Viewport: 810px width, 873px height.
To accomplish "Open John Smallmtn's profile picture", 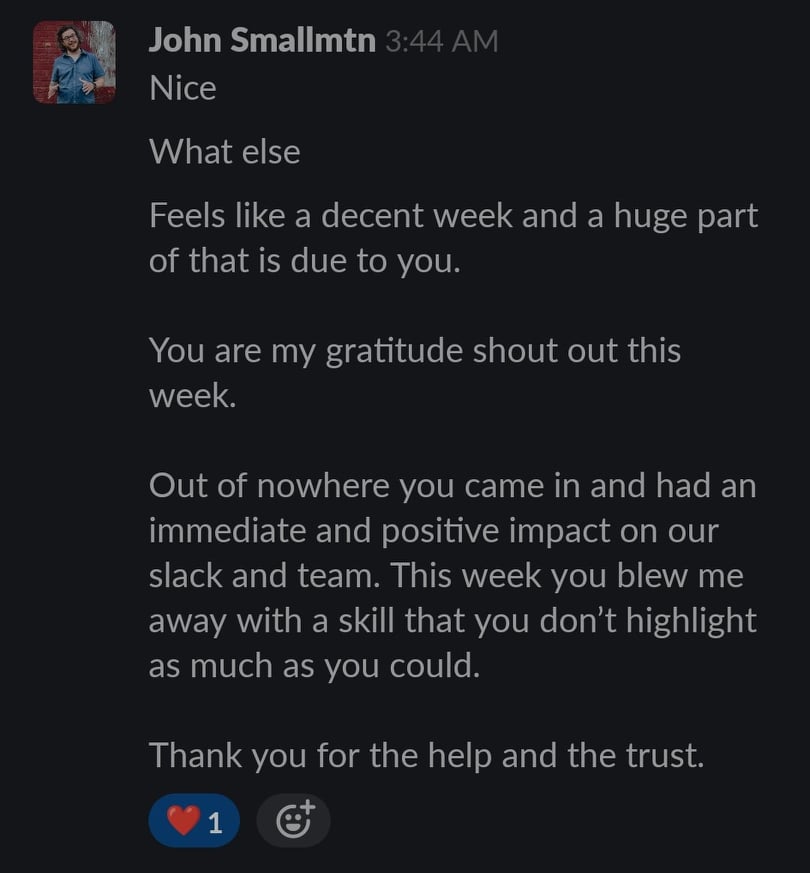I will click(74, 62).
